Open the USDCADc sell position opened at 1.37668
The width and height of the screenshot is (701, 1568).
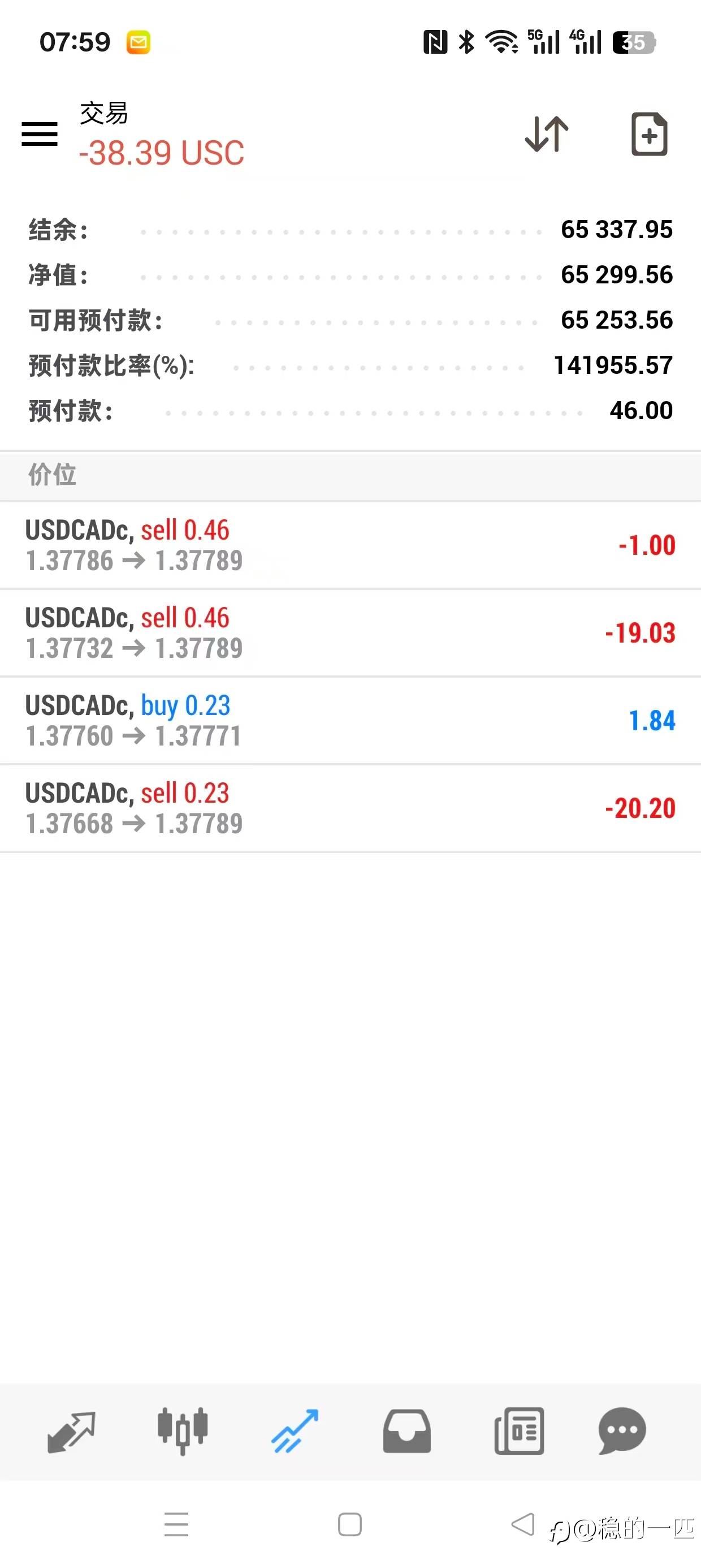point(350,808)
